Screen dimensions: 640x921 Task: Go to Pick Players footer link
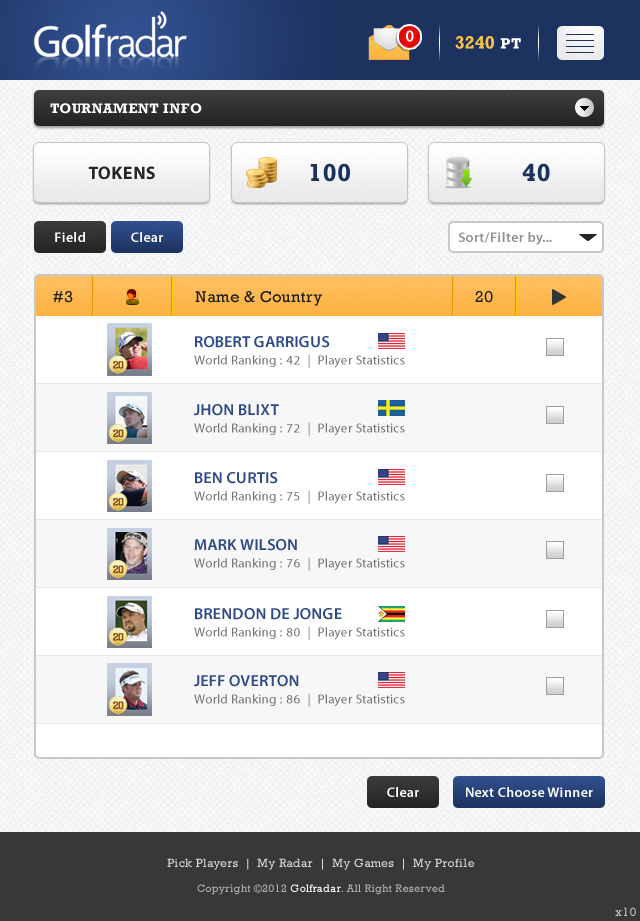(202, 863)
